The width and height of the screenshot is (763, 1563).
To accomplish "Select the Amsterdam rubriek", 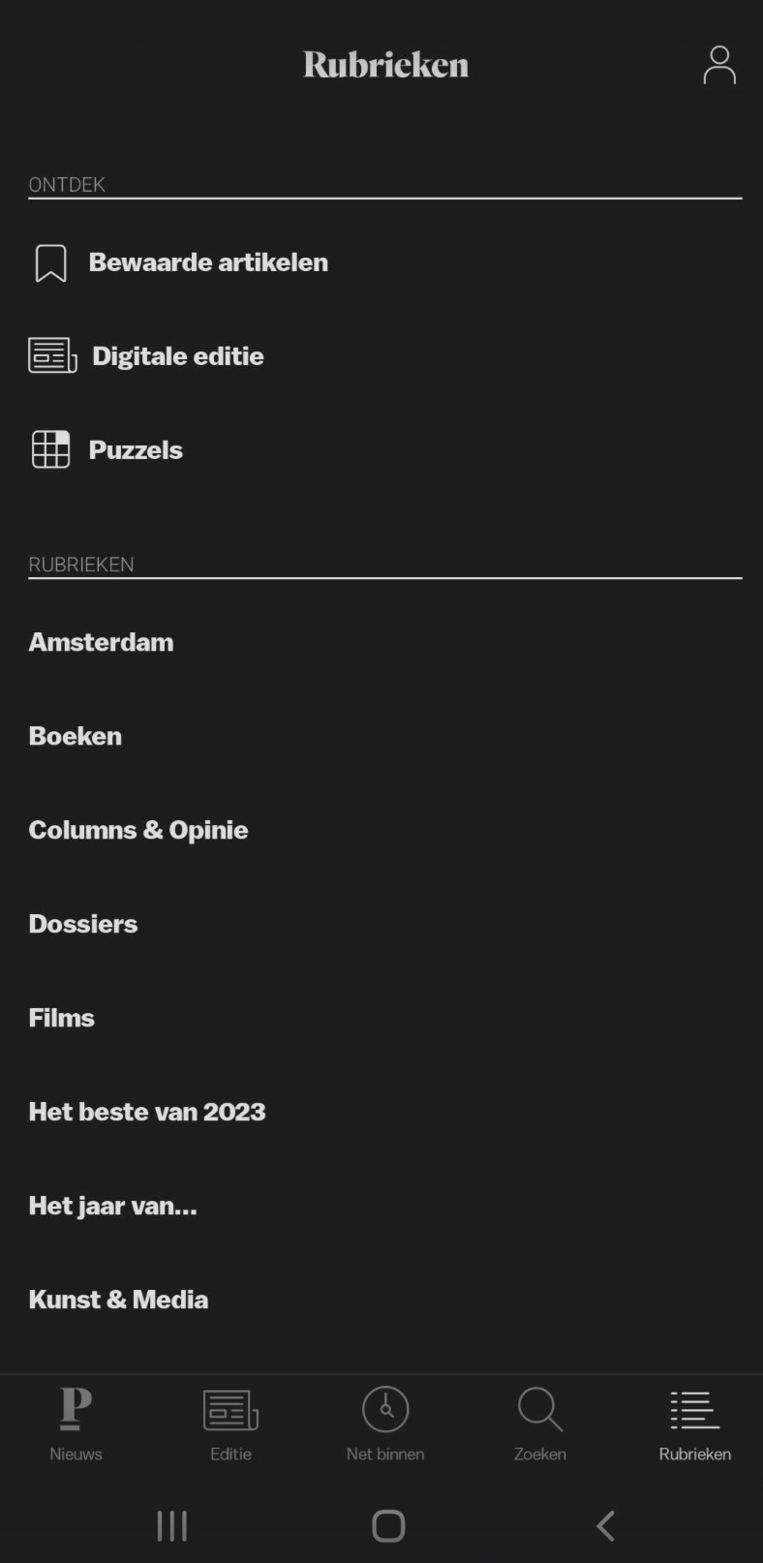I will 101,642.
